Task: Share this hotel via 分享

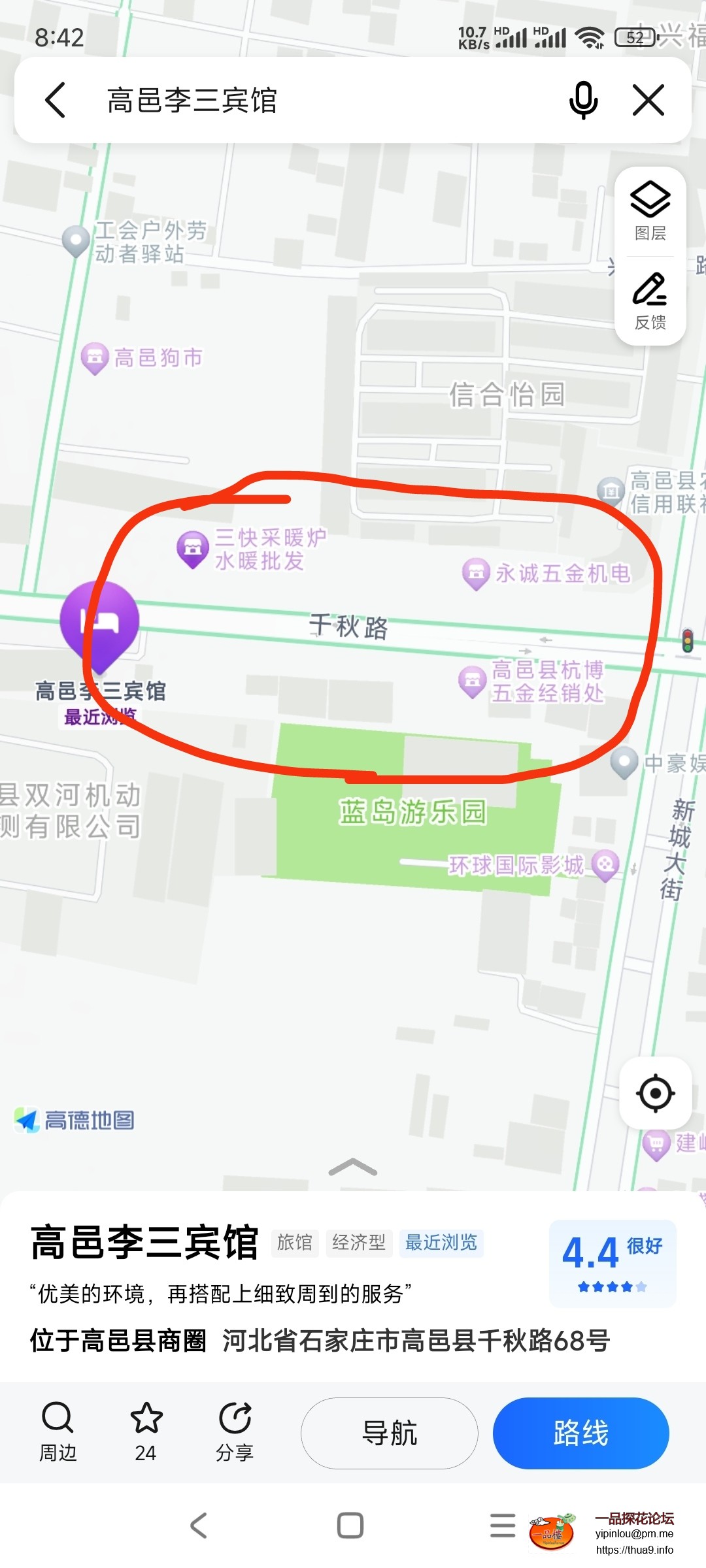Action: tap(235, 1431)
